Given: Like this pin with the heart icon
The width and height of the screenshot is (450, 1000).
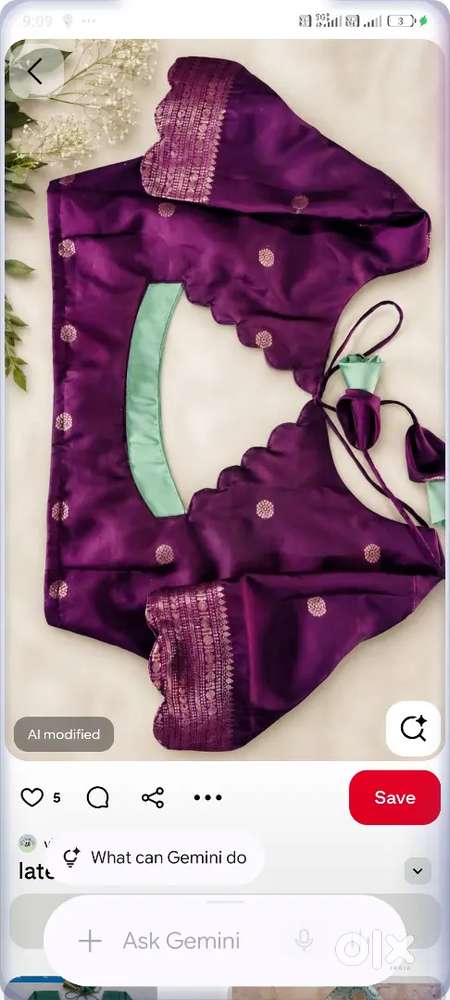Looking at the screenshot, I should [32, 797].
